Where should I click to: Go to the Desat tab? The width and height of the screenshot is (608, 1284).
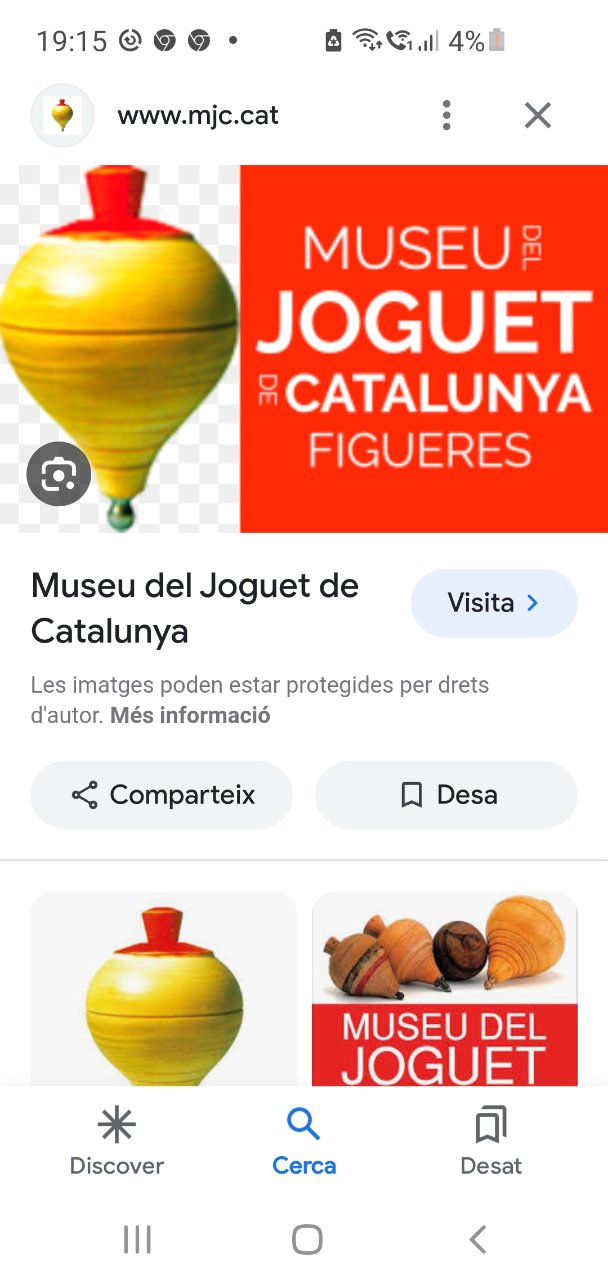(x=491, y=1142)
